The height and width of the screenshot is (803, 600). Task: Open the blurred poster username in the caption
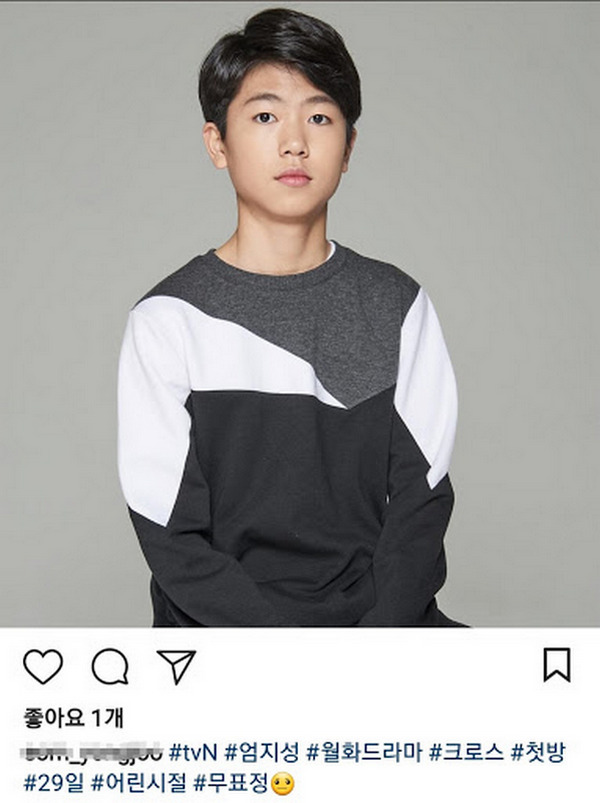click(x=85, y=751)
